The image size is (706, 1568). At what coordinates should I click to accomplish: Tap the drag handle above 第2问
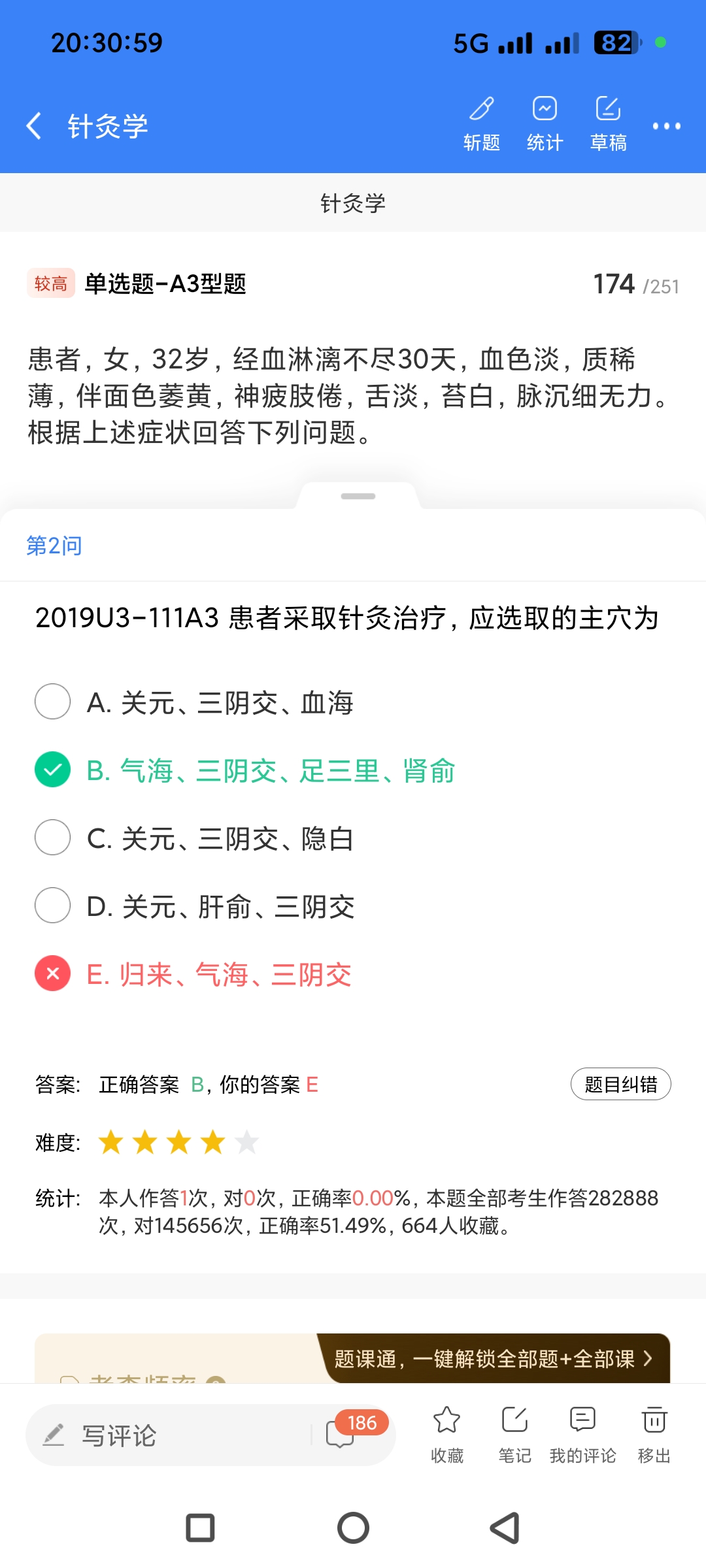pos(358,497)
